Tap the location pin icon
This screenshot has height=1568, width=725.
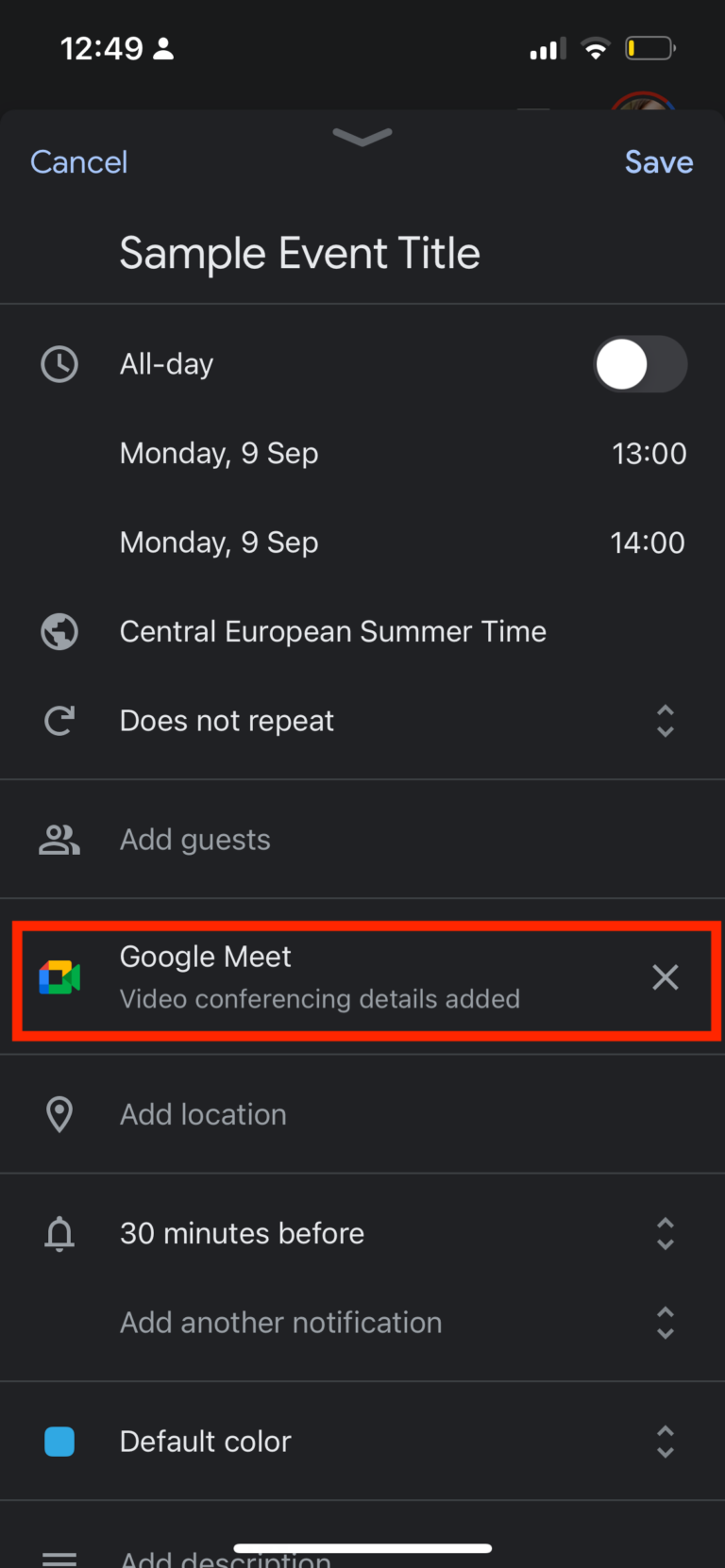59,1114
